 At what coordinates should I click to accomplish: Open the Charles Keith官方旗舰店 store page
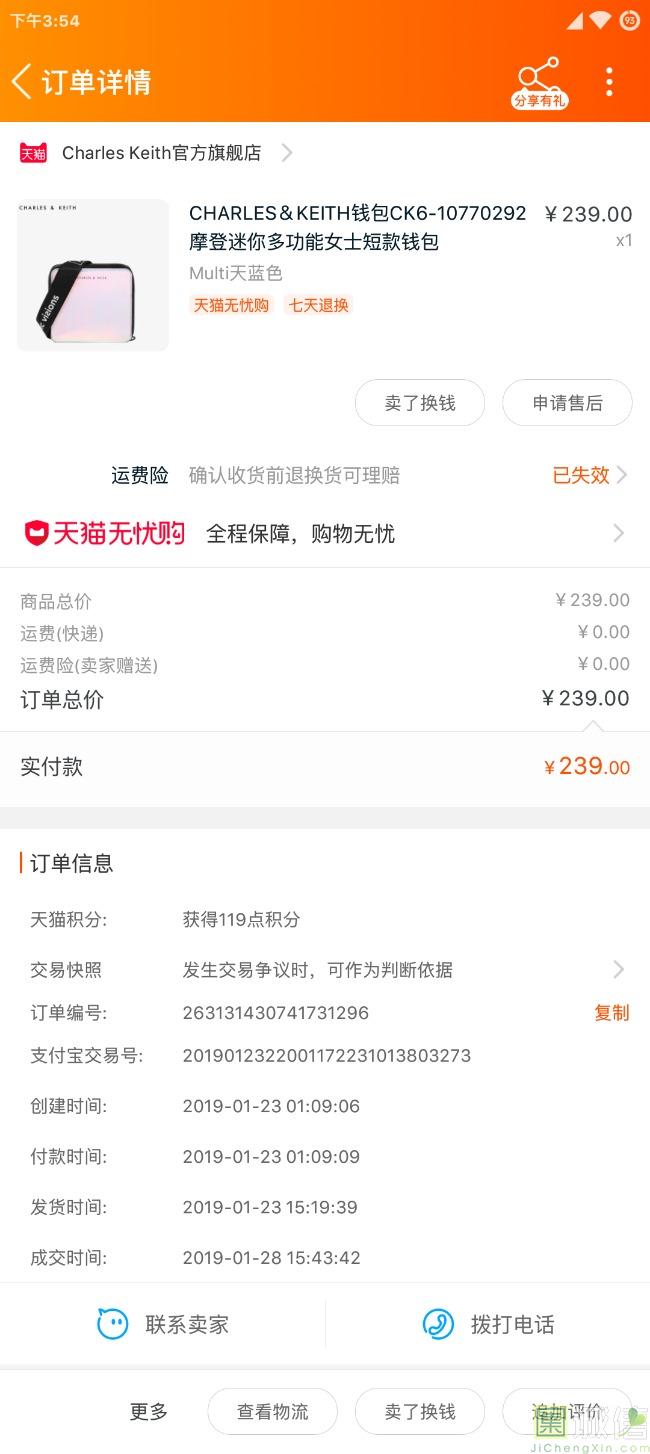pos(160,153)
